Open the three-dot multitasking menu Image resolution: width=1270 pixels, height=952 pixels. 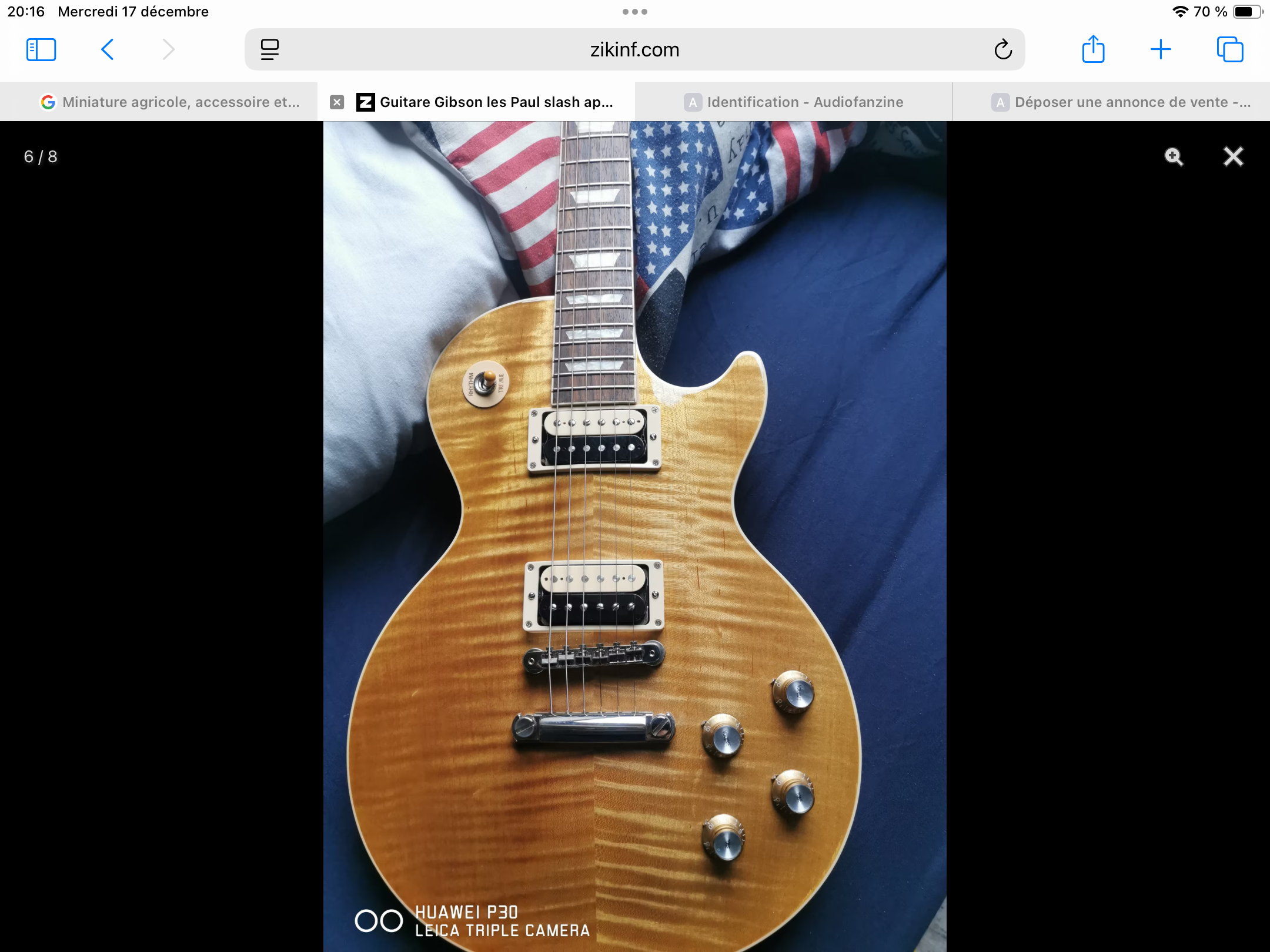[634, 12]
